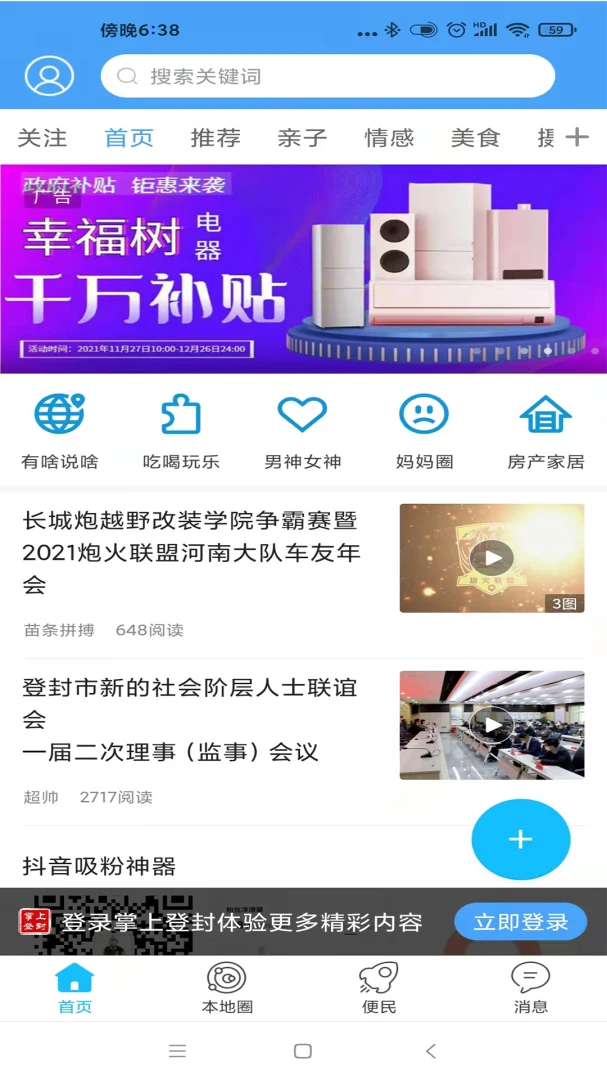Switch to the 本地圈 tab

click(227, 988)
